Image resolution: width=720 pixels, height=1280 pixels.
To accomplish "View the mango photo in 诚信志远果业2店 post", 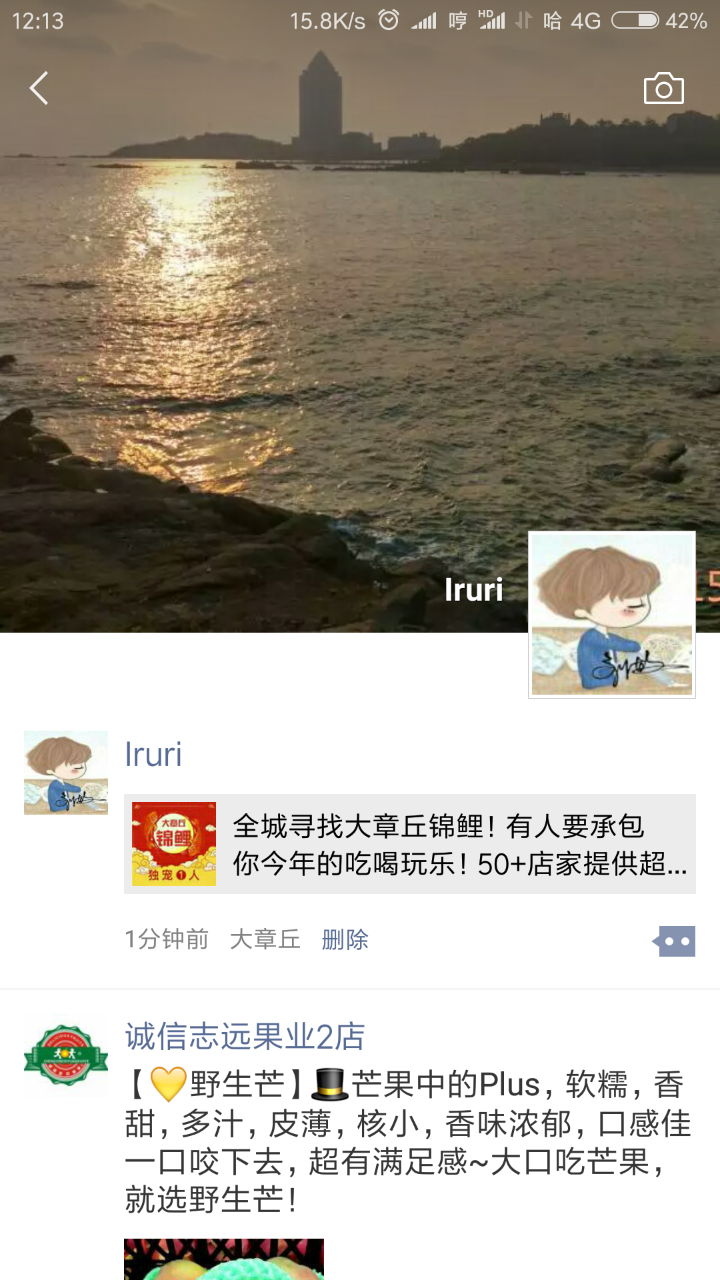I will 224,1260.
